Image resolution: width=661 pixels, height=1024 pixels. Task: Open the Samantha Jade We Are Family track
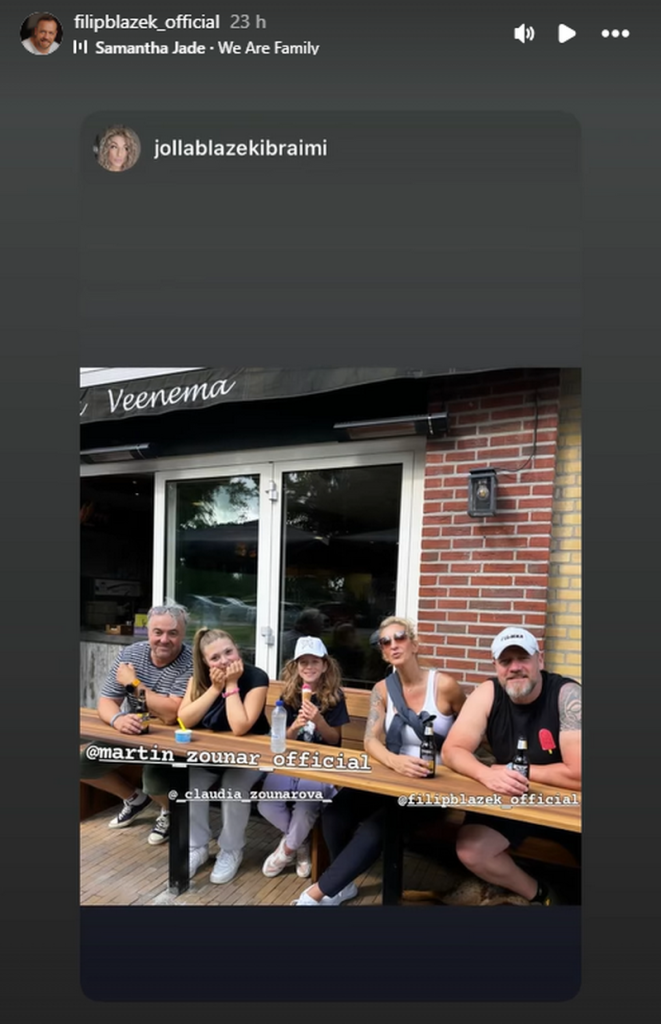[x=206, y=47]
